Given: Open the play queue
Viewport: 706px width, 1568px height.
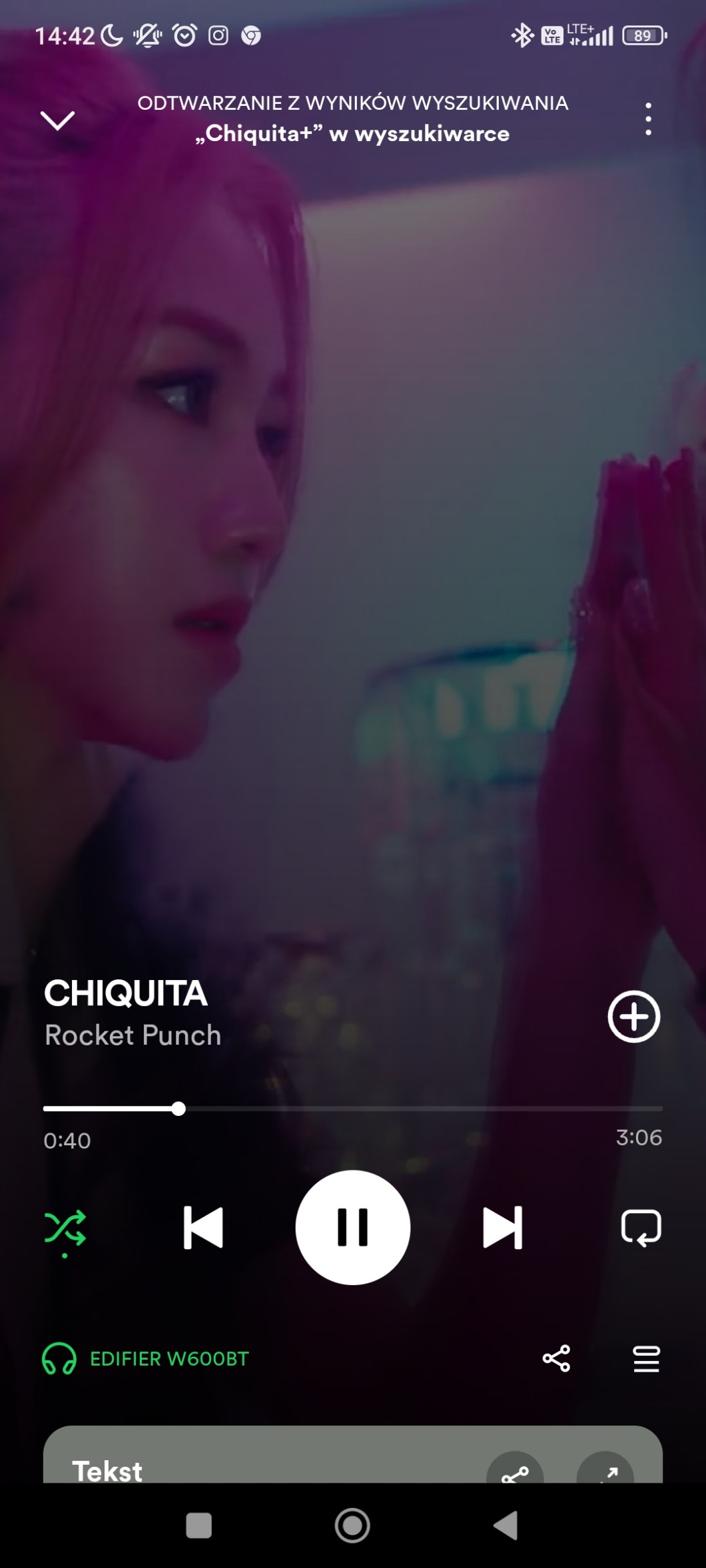Looking at the screenshot, I should (646, 1358).
